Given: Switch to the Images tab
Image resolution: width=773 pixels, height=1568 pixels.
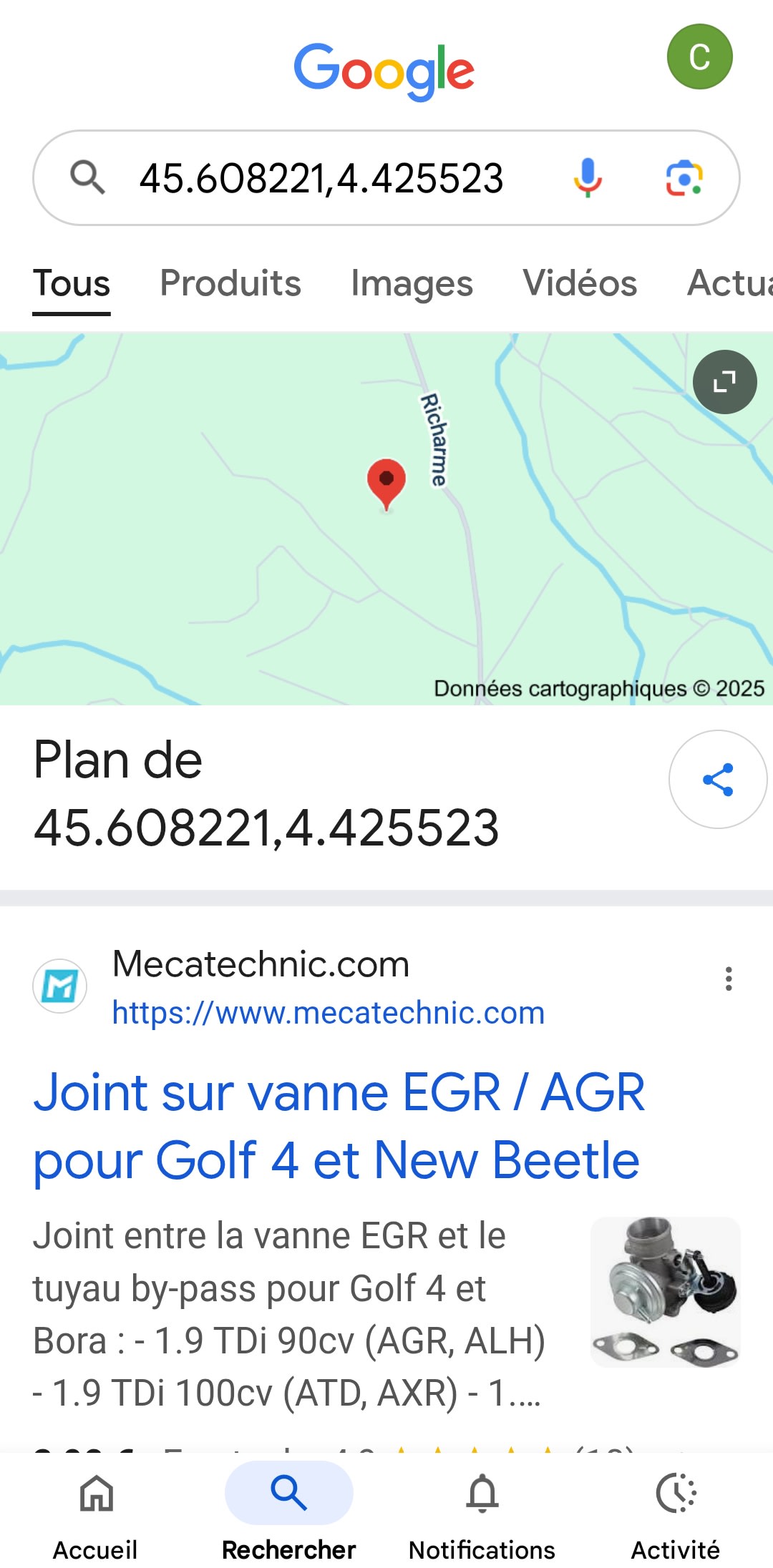Looking at the screenshot, I should tap(412, 283).
